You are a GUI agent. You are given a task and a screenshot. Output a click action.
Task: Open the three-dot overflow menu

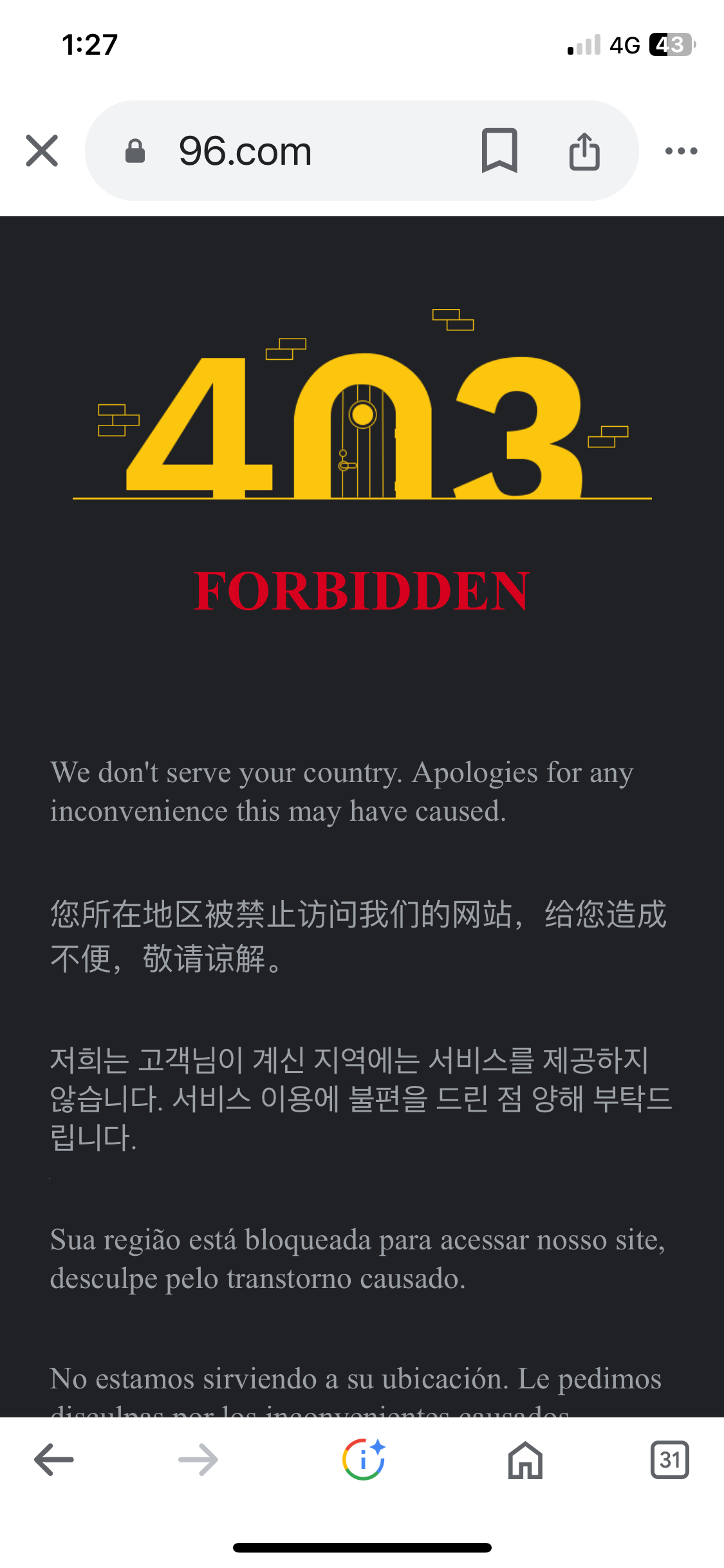coord(681,151)
